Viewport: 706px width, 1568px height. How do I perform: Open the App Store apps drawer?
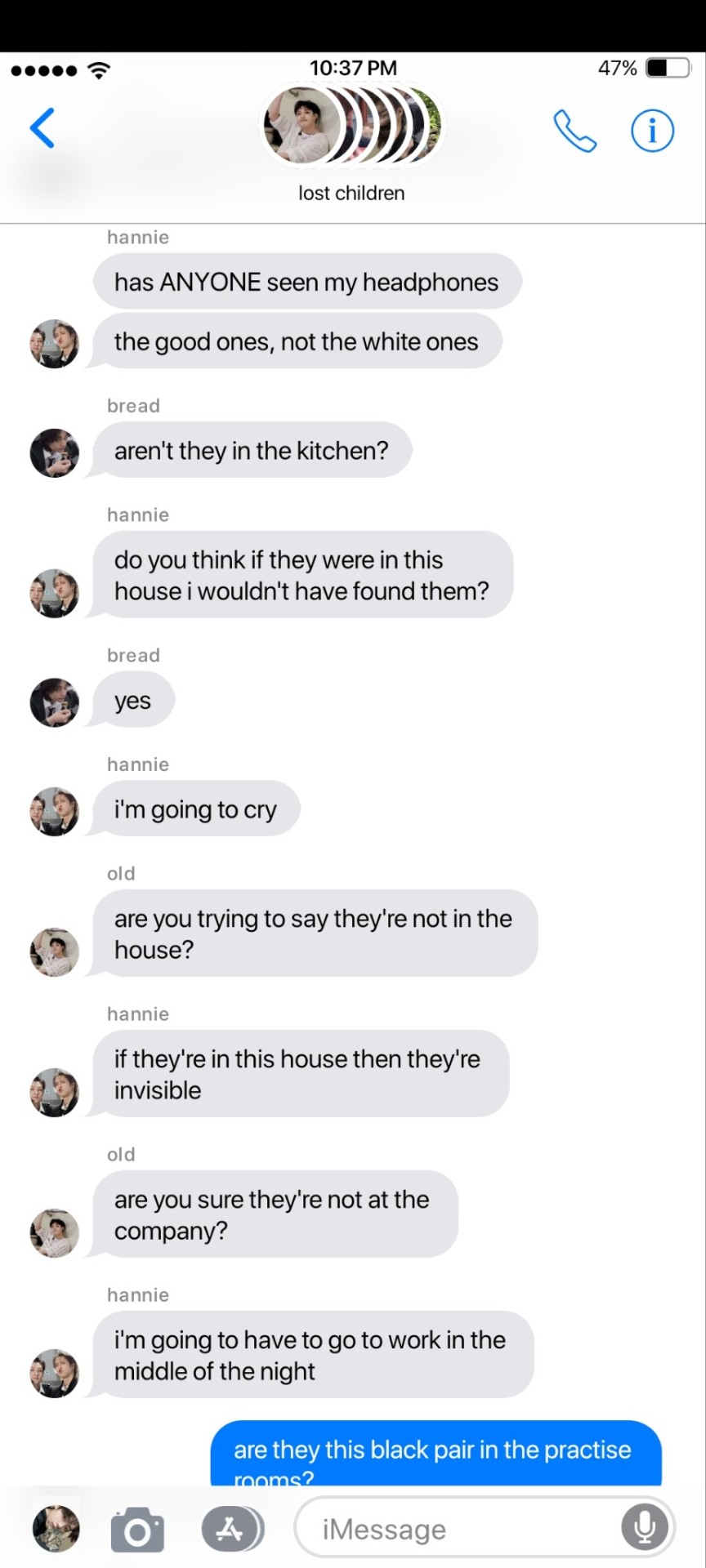231,1530
